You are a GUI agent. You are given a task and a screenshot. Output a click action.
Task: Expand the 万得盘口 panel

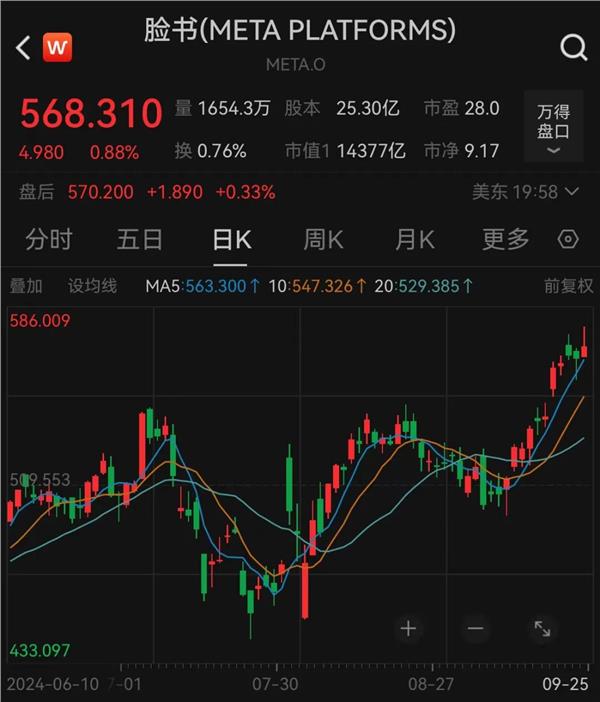click(553, 129)
